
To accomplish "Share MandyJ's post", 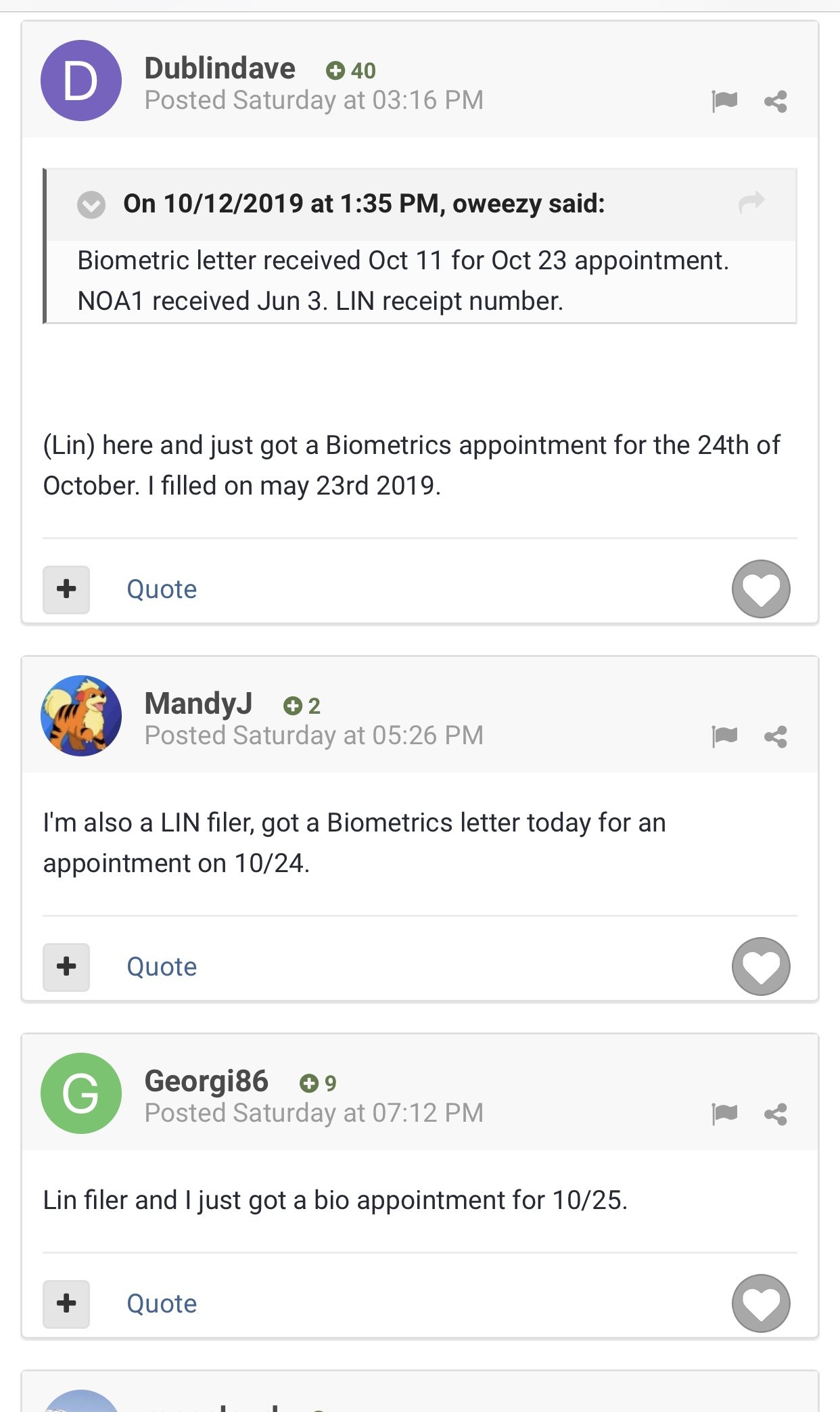I will pos(776,736).
